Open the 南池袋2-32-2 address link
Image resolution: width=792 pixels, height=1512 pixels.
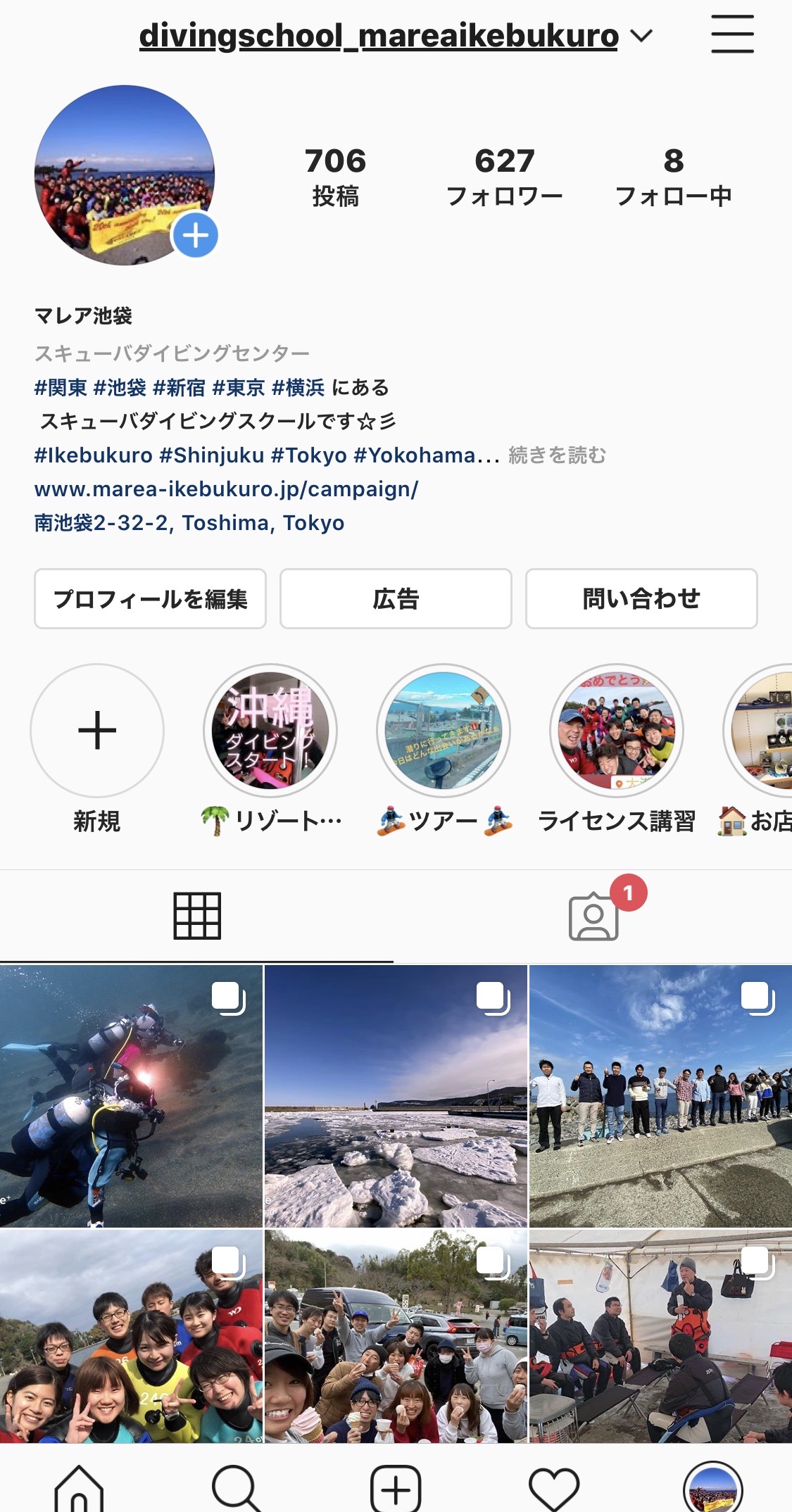(189, 523)
